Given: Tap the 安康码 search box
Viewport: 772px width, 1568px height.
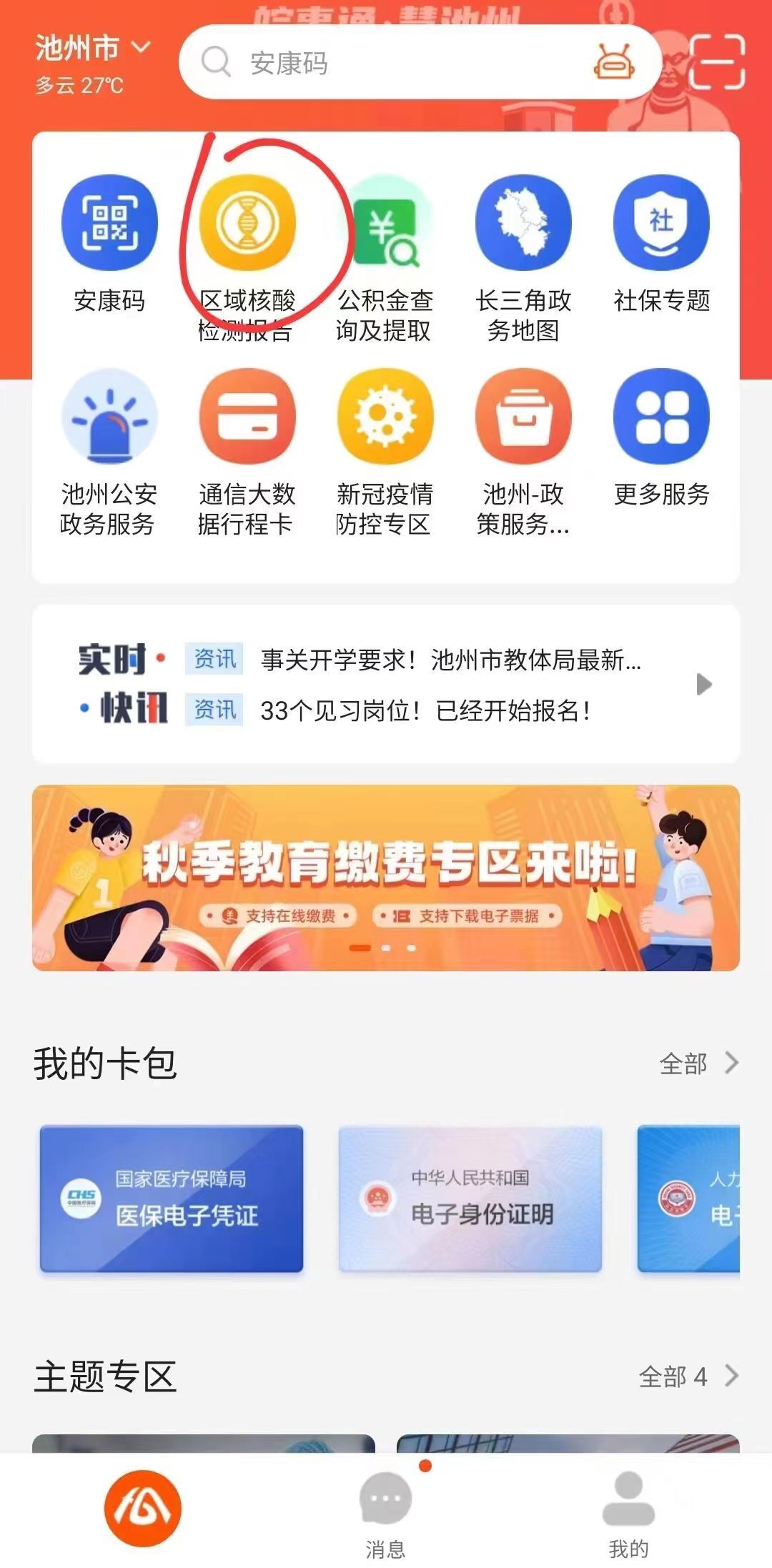Looking at the screenshot, I should click(x=386, y=63).
